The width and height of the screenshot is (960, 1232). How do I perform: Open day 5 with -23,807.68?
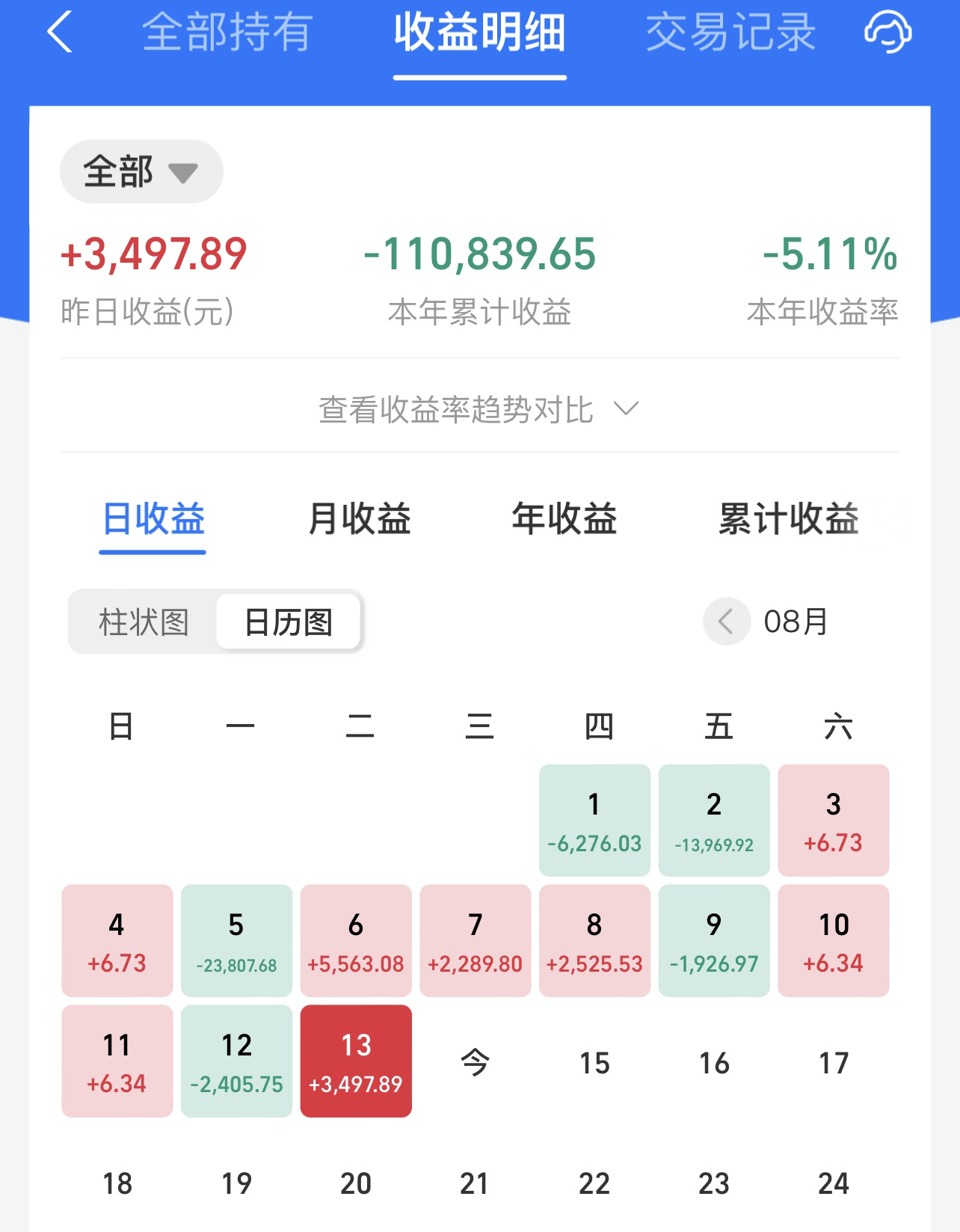[x=236, y=940]
